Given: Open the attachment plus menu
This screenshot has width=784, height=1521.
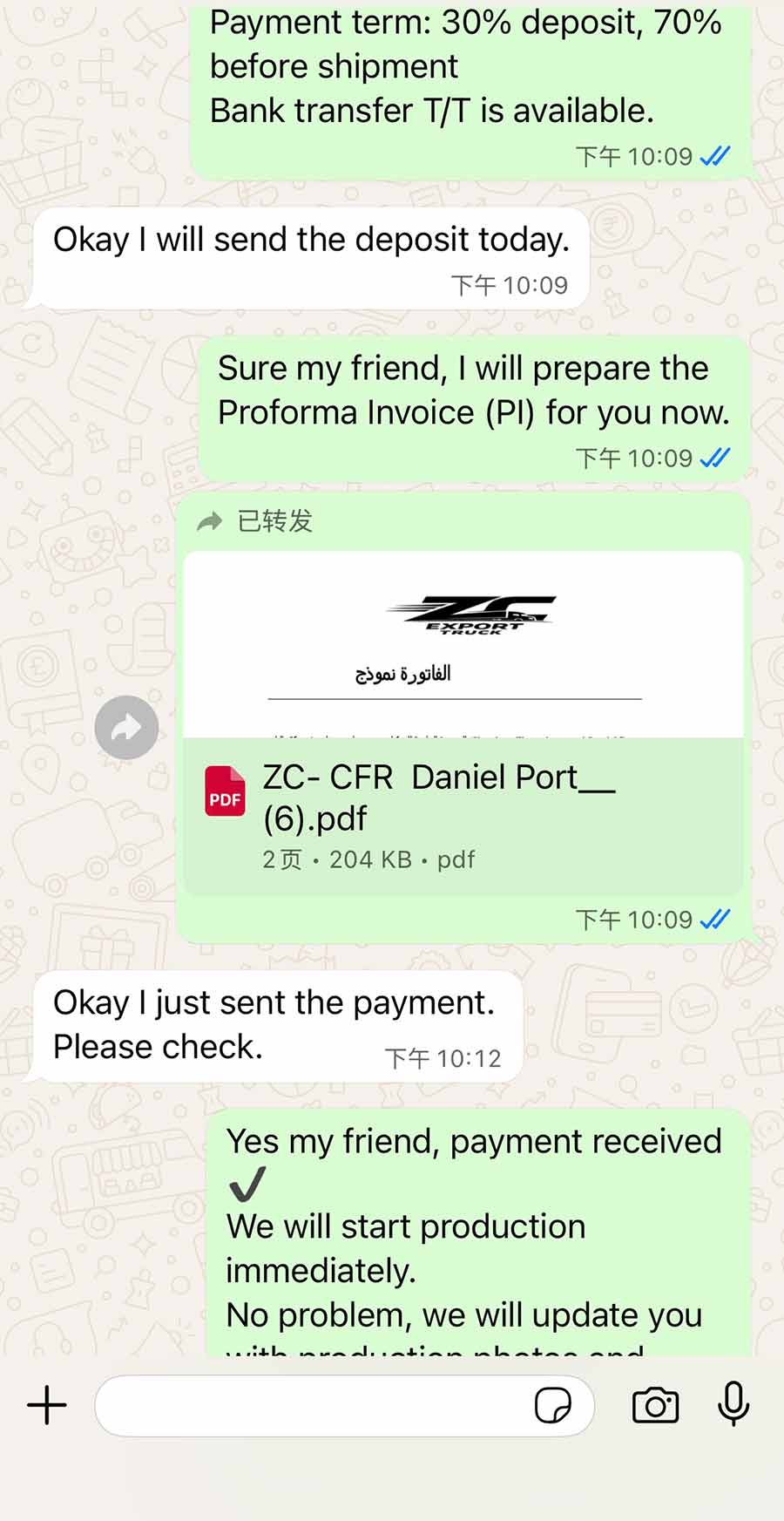Looking at the screenshot, I should pos(47,1405).
